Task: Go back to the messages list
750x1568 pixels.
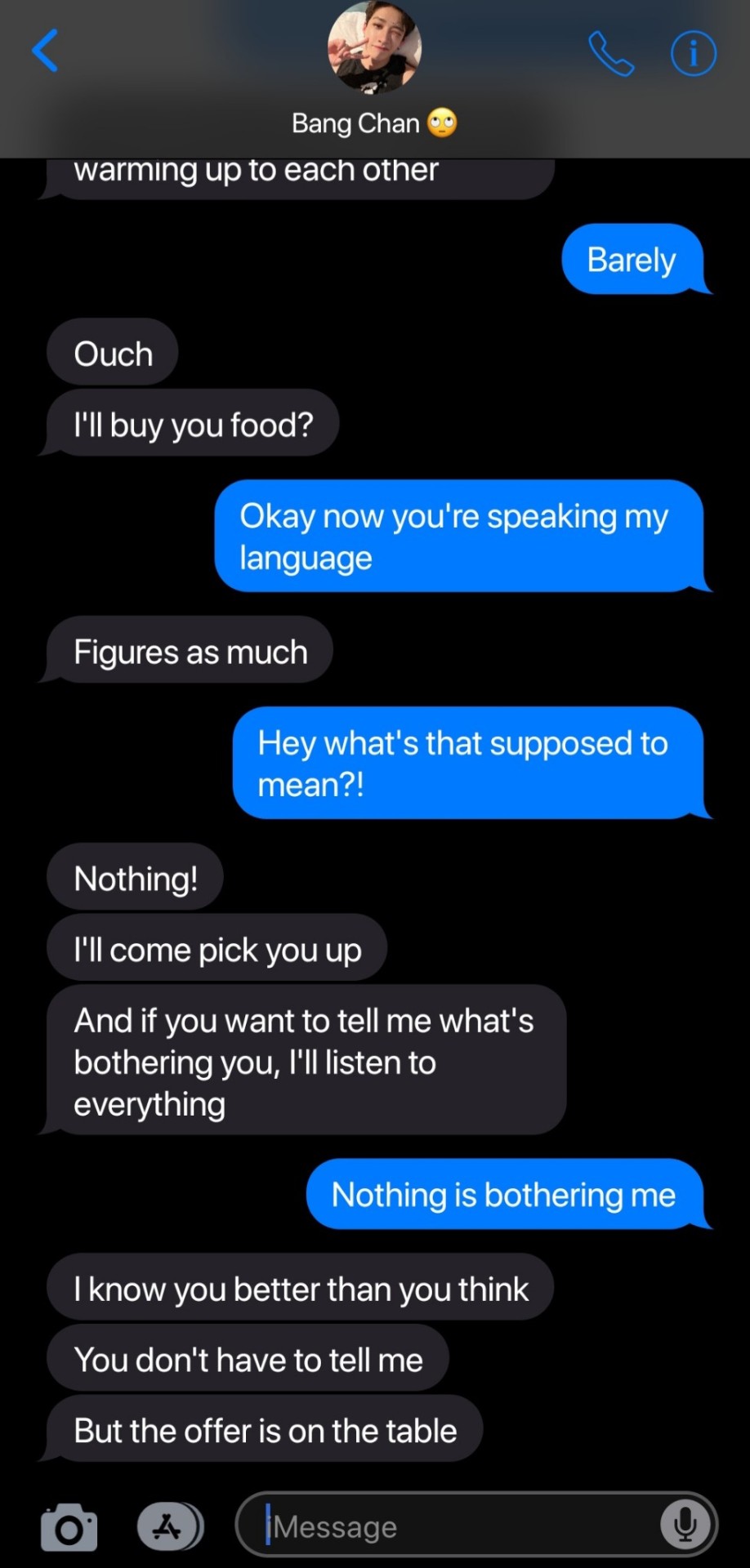Action: tap(45, 51)
